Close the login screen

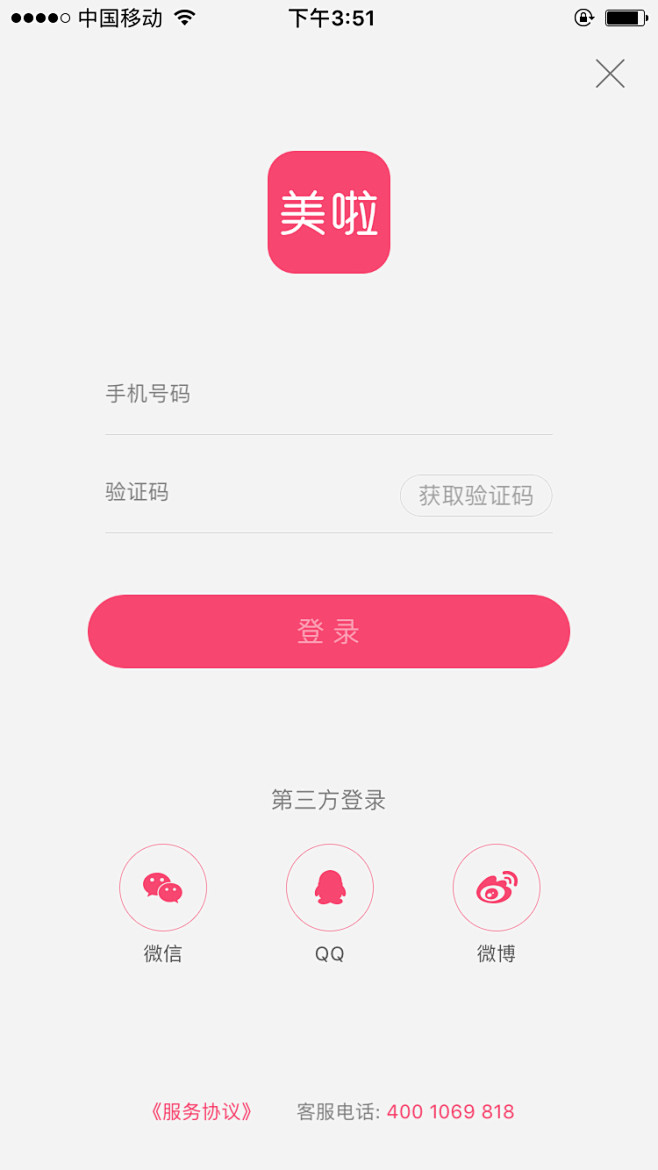coord(610,74)
